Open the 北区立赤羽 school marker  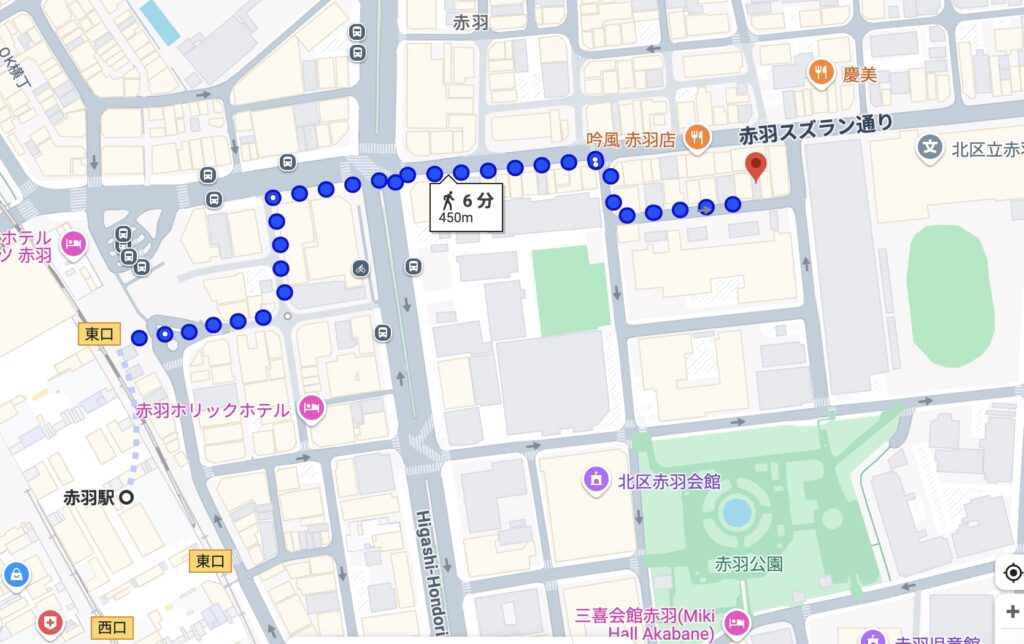tap(931, 149)
